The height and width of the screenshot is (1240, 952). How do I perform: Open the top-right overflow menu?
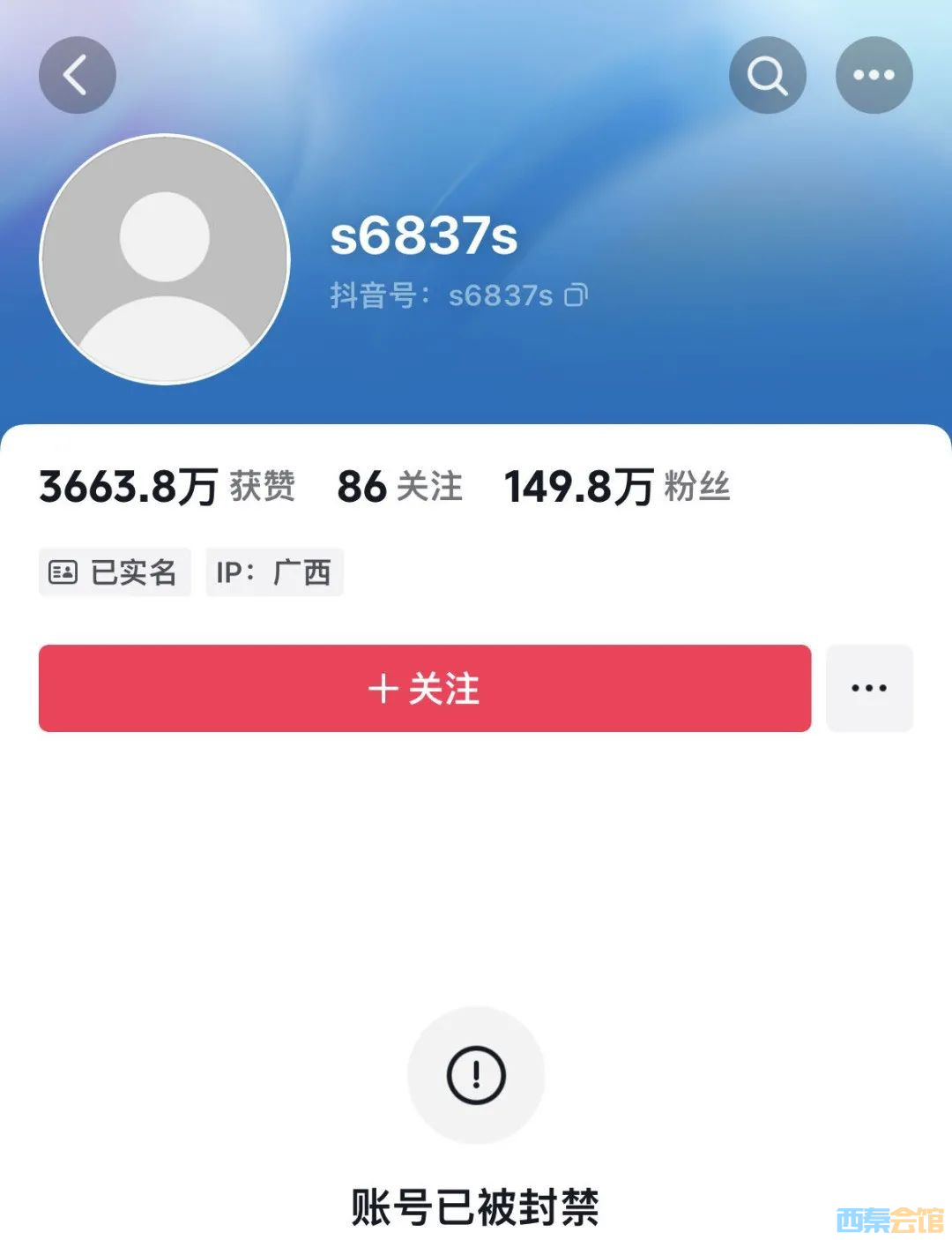point(874,75)
